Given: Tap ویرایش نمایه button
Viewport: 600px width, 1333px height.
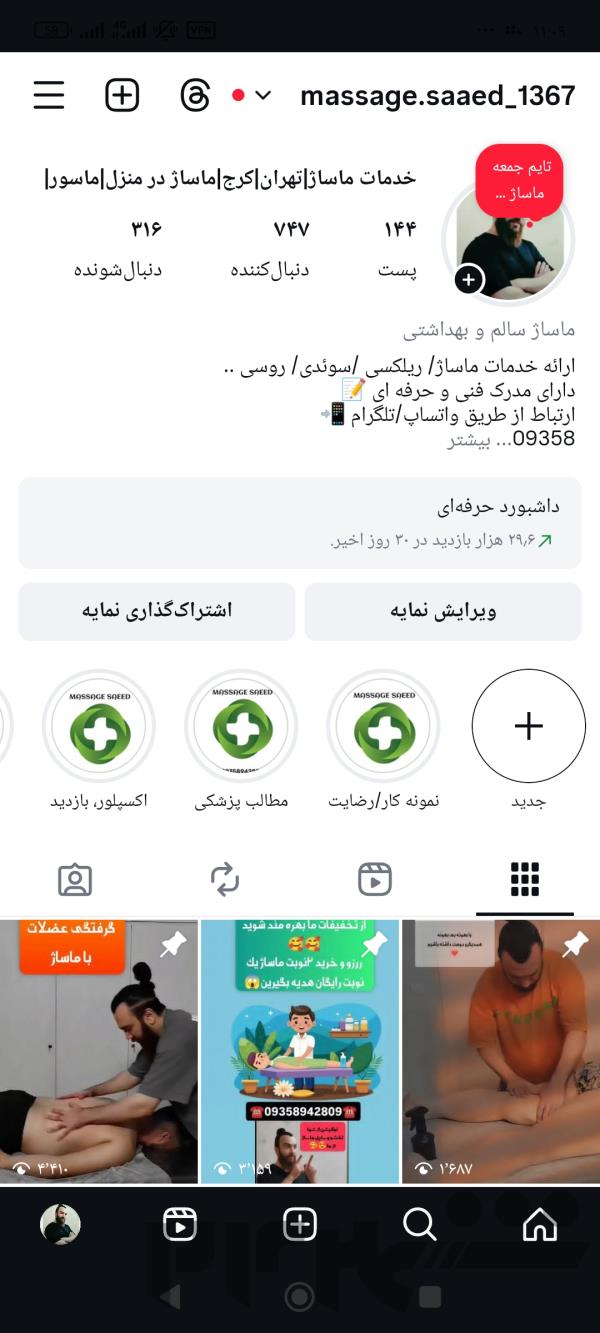Looking at the screenshot, I should click(x=442, y=611).
